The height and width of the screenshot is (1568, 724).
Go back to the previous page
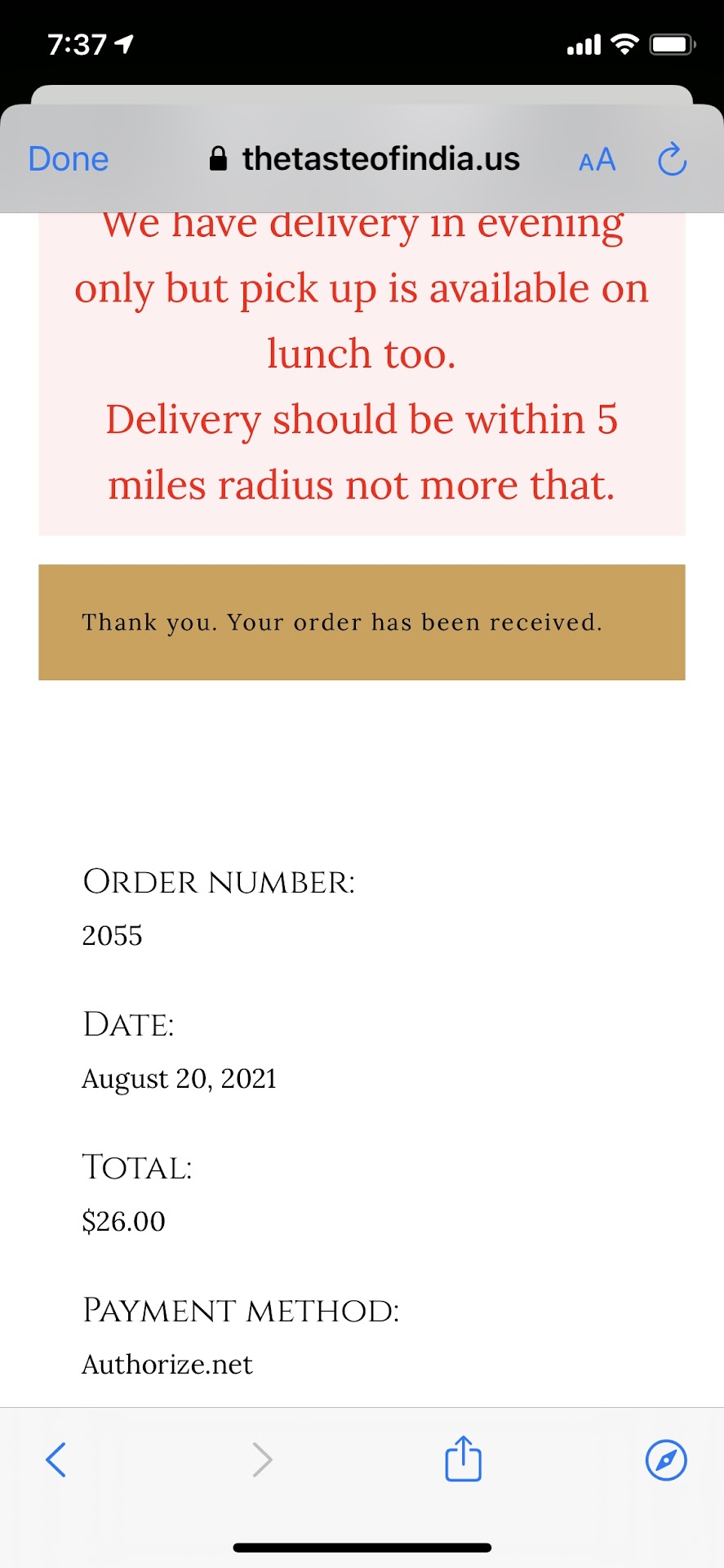click(x=56, y=1459)
